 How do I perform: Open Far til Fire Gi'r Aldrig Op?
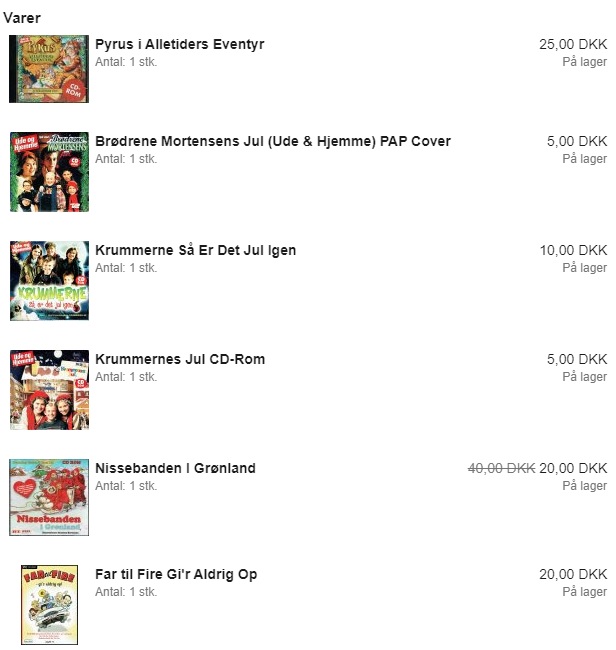(x=176, y=575)
